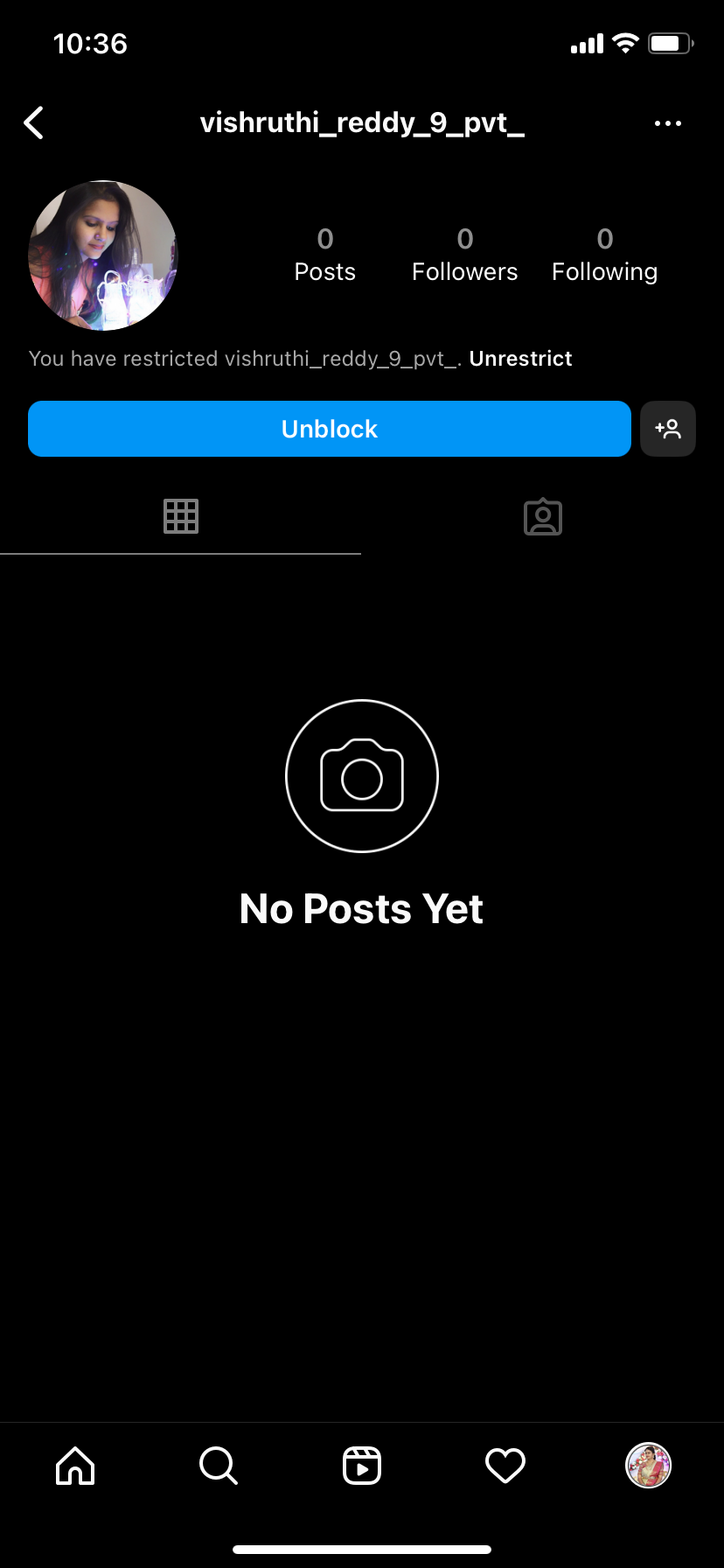The image size is (724, 1568).
Task: Open the Following count
Action: (604, 255)
